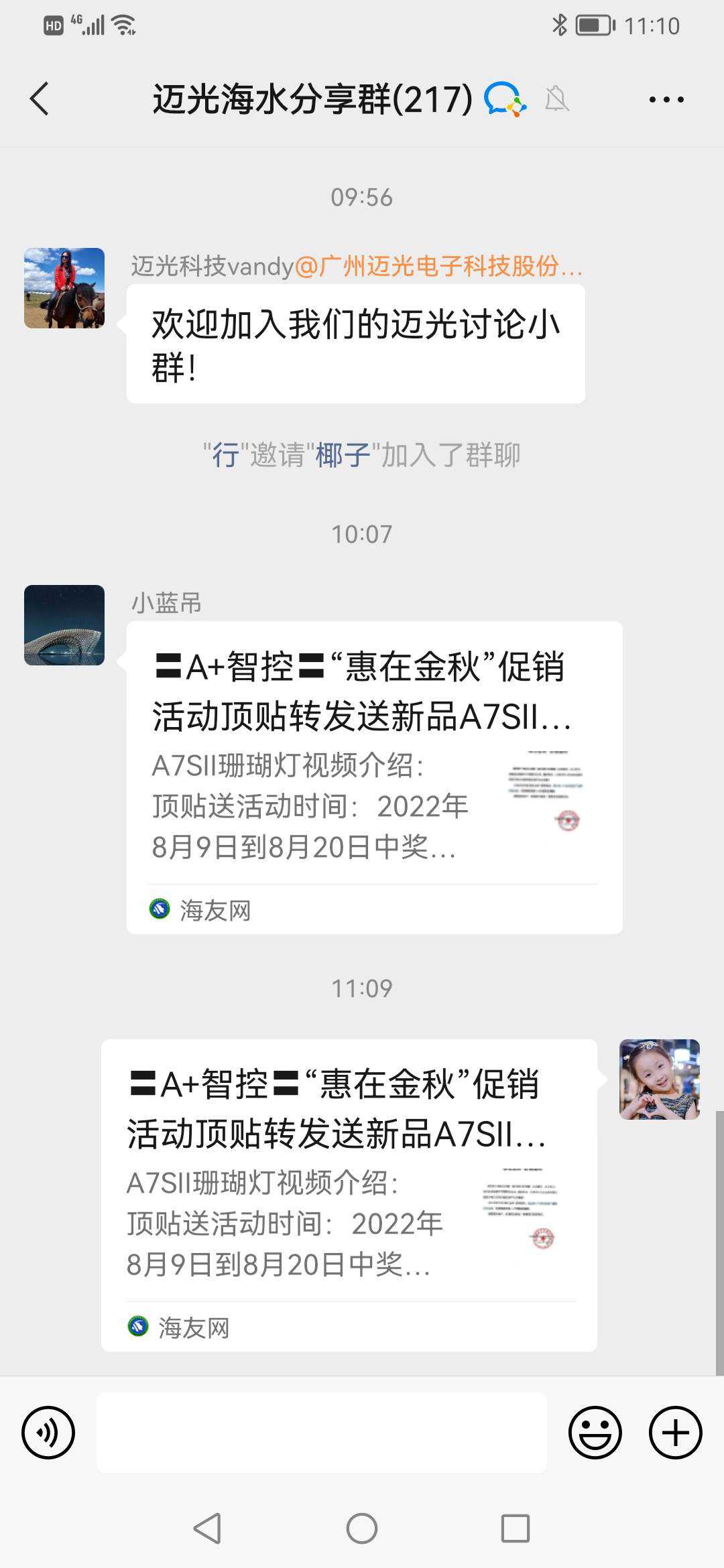This screenshot has width=724, height=1568.
Task: Open 椰子's profile from the join notice
Action: [x=343, y=456]
